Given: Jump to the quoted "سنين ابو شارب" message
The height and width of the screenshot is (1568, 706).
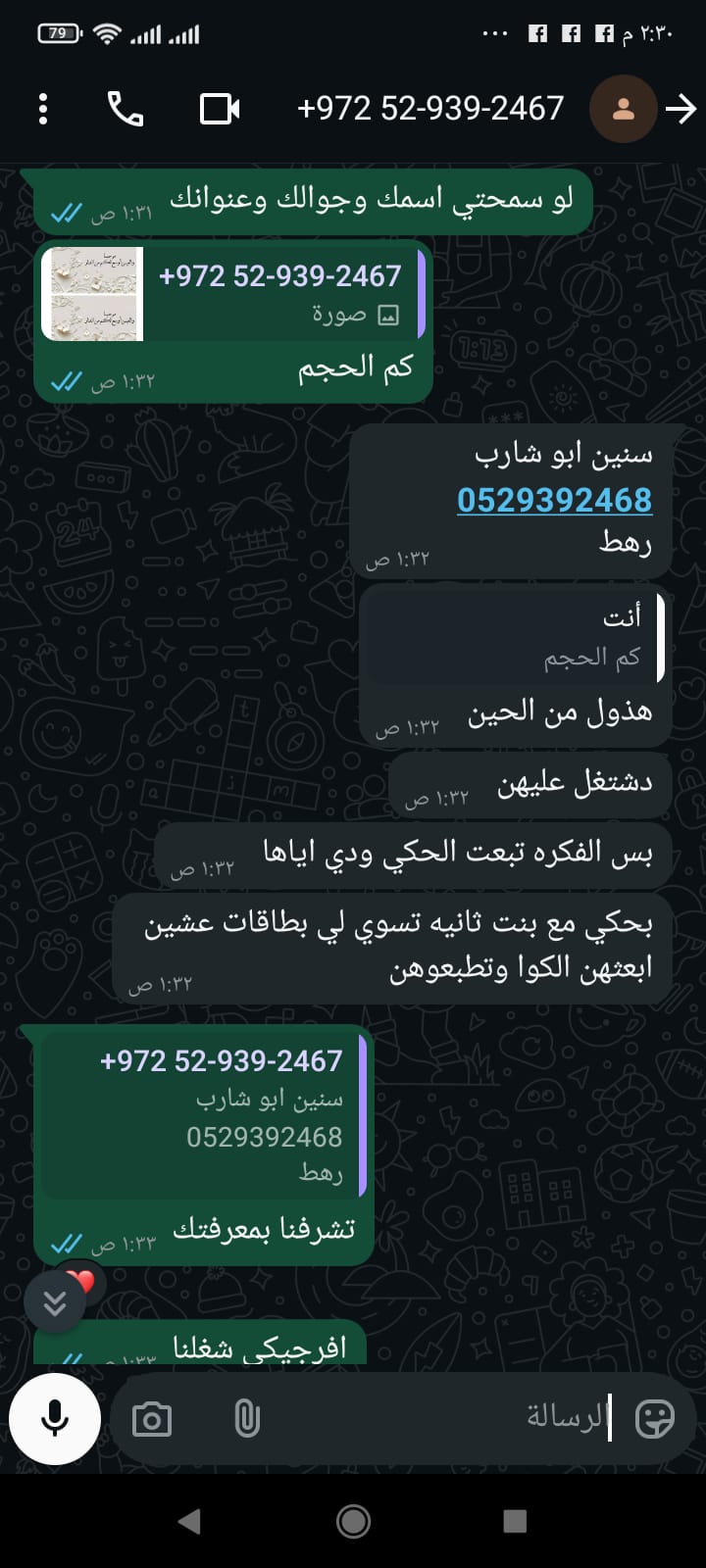Looking at the screenshot, I should [201, 1115].
